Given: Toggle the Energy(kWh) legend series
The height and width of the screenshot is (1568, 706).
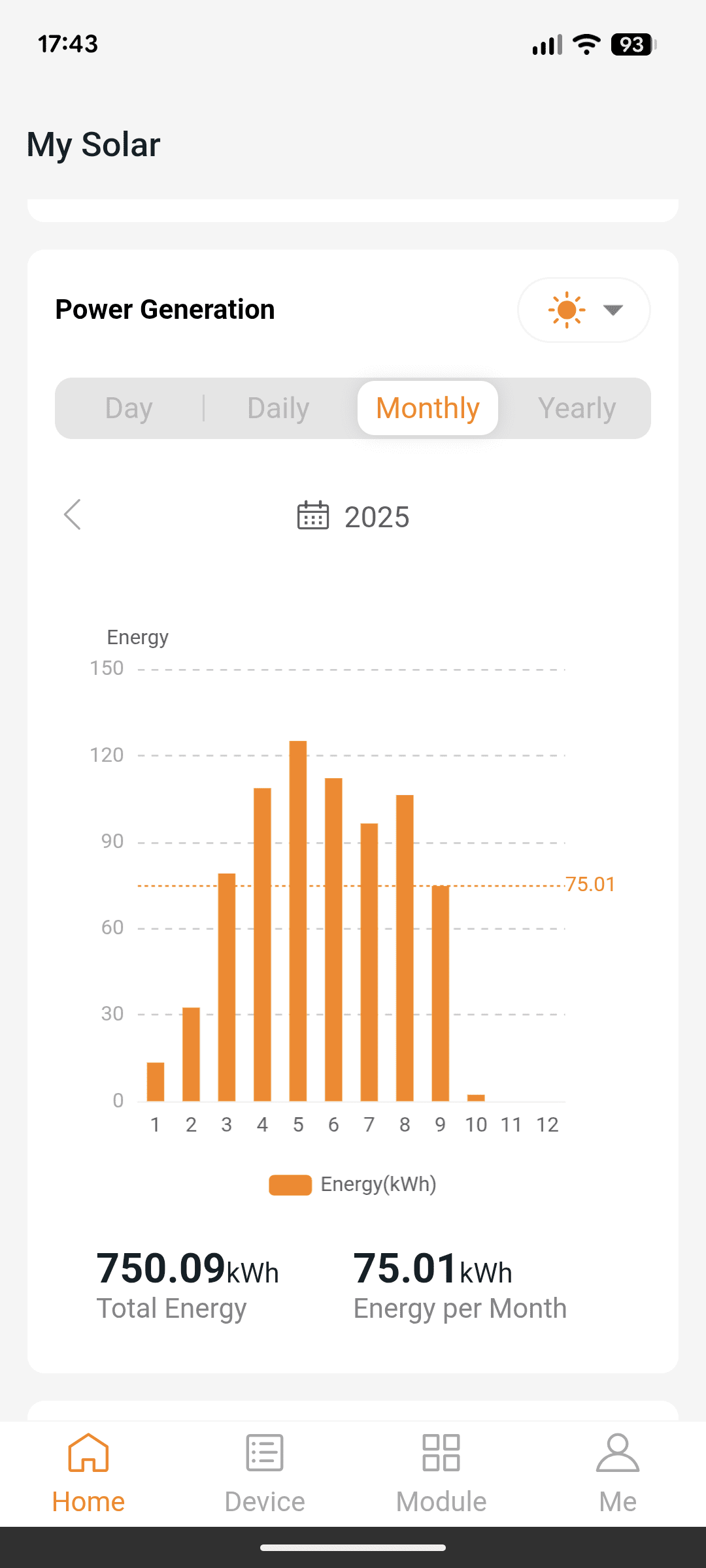Looking at the screenshot, I should [353, 1184].
